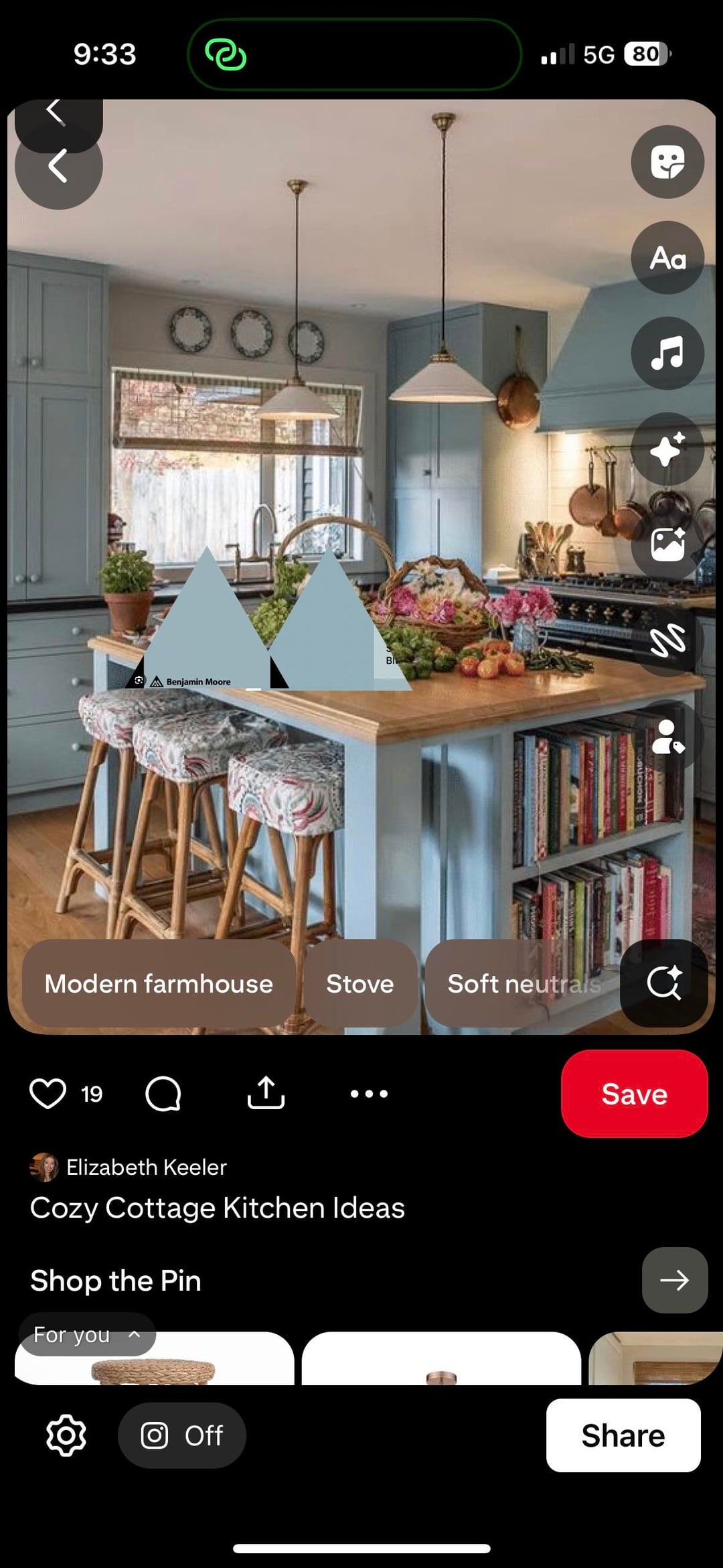Image resolution: width=723 pixels, height=1568 pixels.
Task: Add text with the Aa tool
Action: pyautogui.click(x=667, y=258)
